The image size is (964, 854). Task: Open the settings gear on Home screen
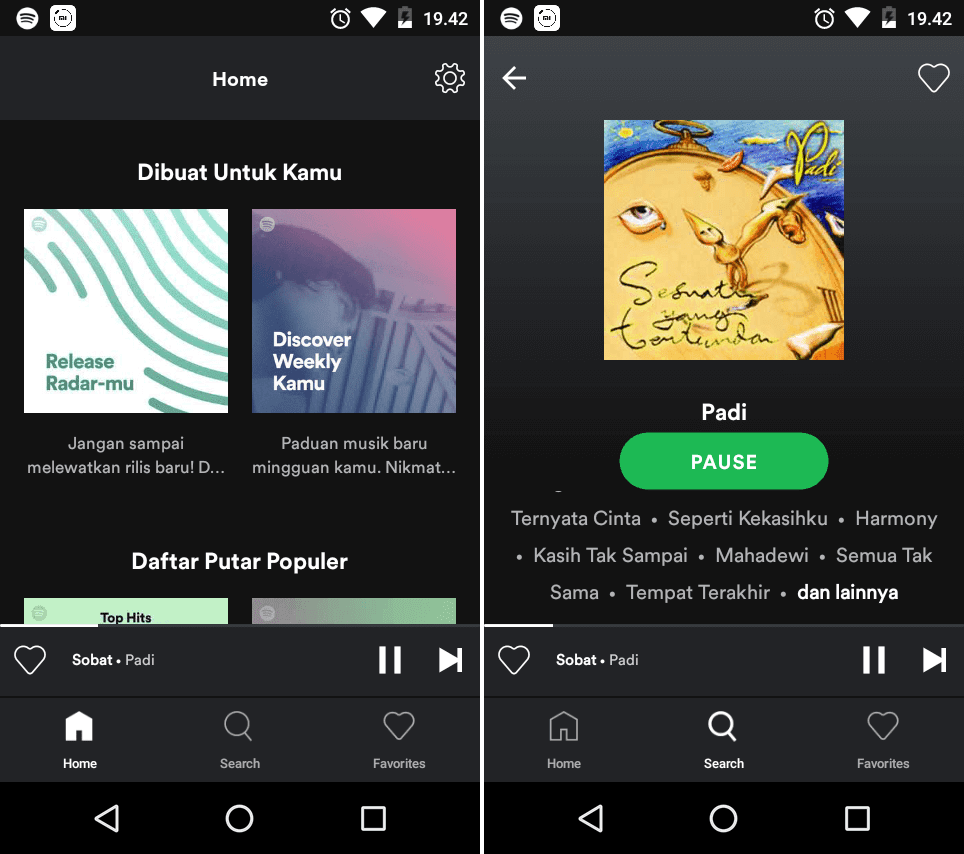pyautogui.click(x=449, y=79)
